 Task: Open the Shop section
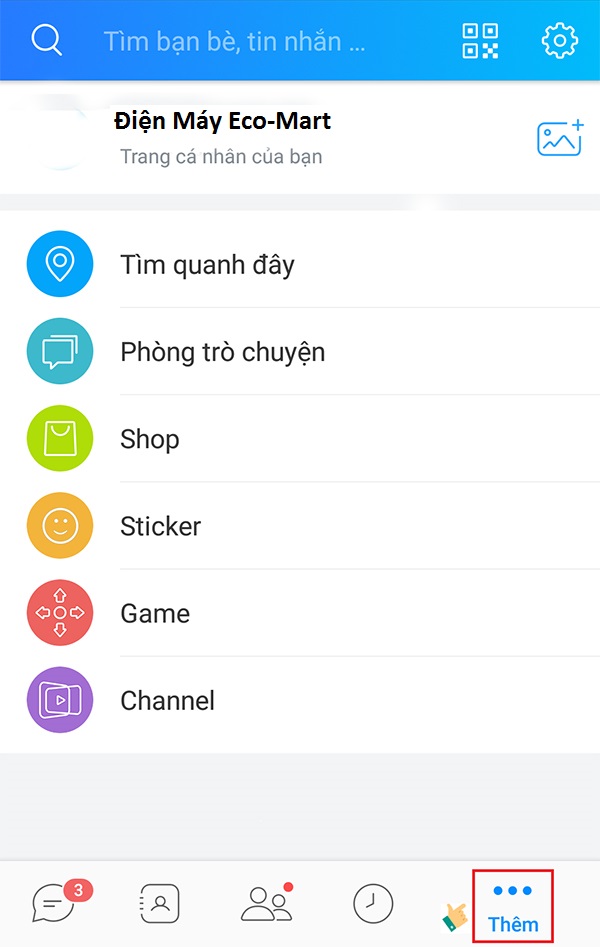coord(150,439)
